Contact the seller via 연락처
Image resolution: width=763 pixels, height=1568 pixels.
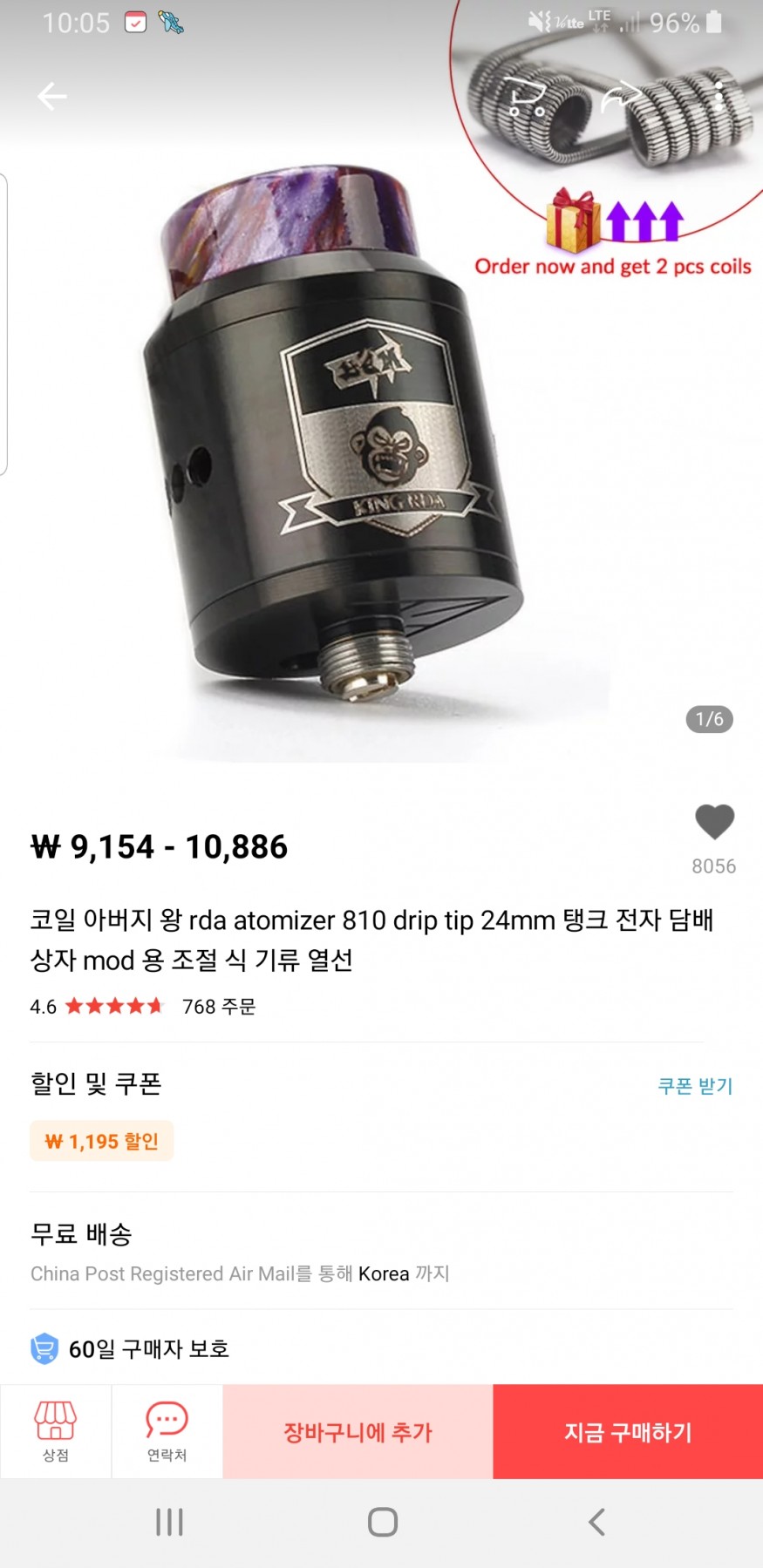(167, 1431)
